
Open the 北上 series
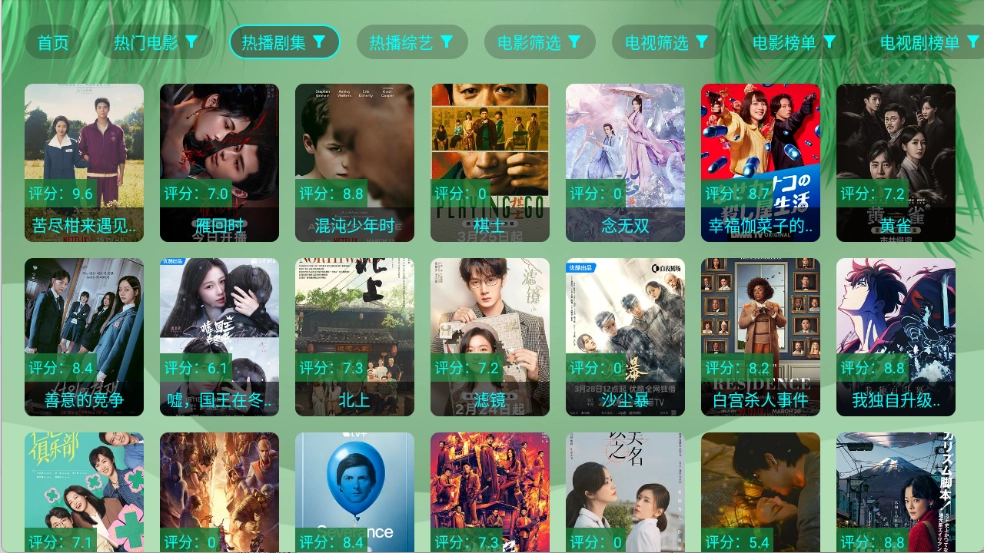tap(354, 337)
